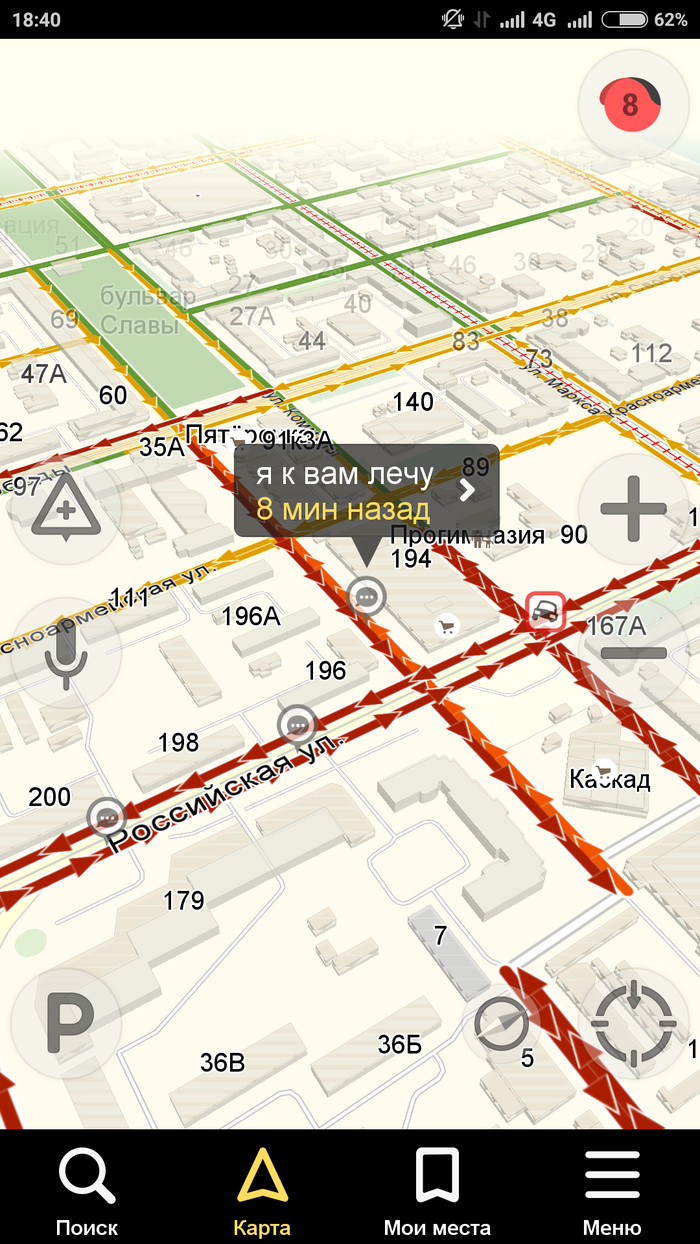Show parking layer
The image size is (700, 1244).
coord(66,1022)
